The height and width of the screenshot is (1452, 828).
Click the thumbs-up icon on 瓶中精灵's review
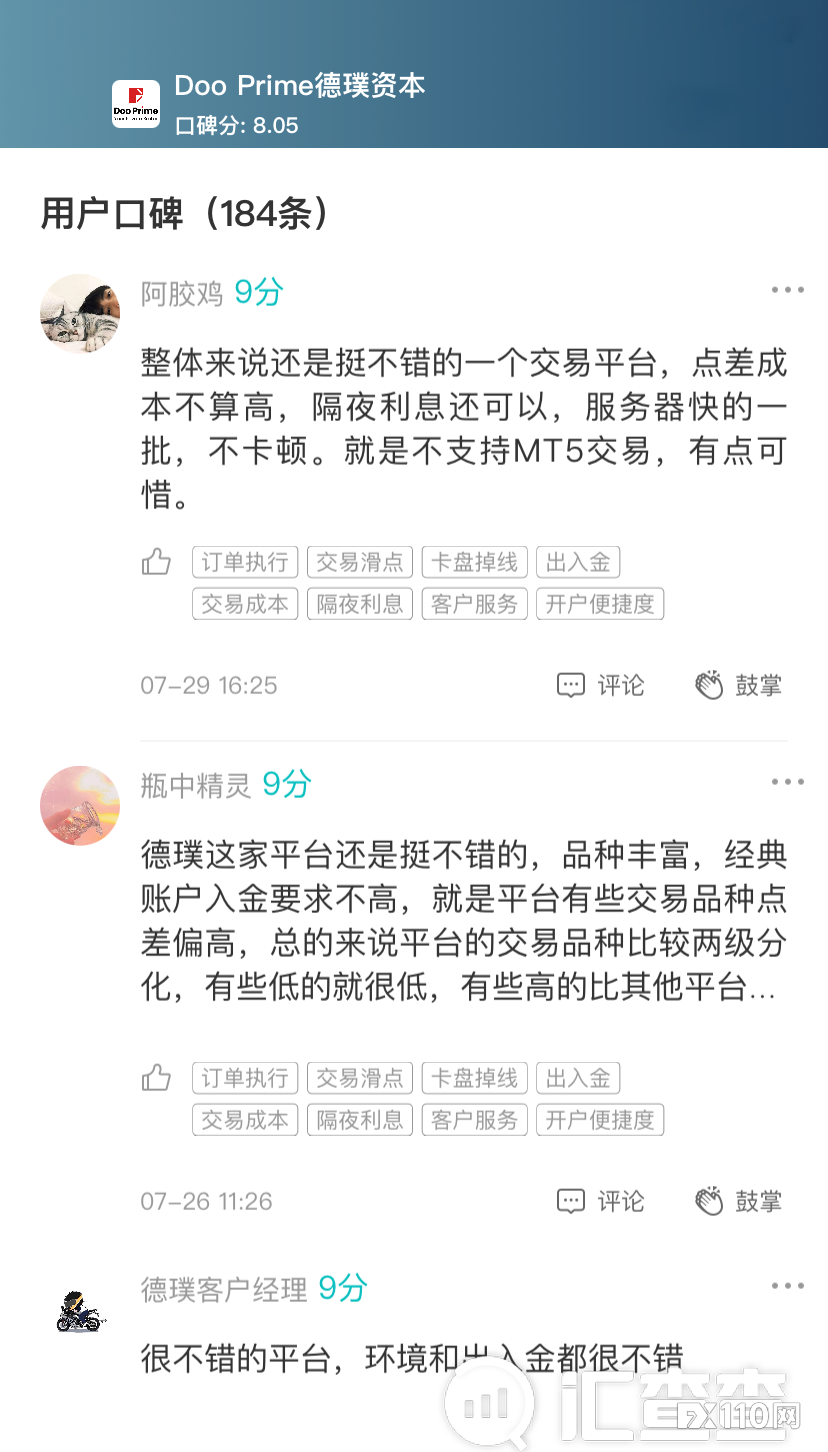coord(156,1078)
